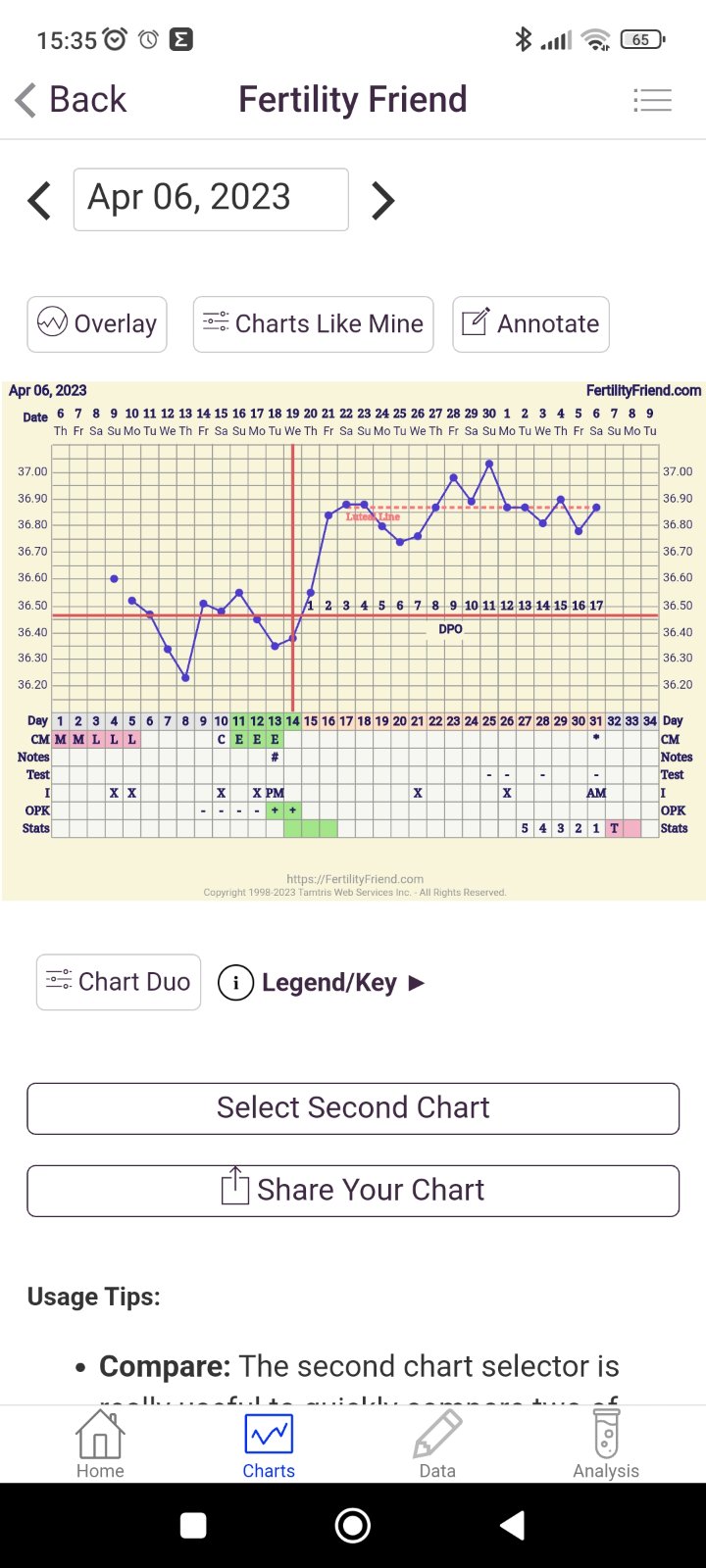This screenshot has width=706, height=1568.
Task: Open Charts Like Mine
Action: pyautogui.click(x=313, y=324)
